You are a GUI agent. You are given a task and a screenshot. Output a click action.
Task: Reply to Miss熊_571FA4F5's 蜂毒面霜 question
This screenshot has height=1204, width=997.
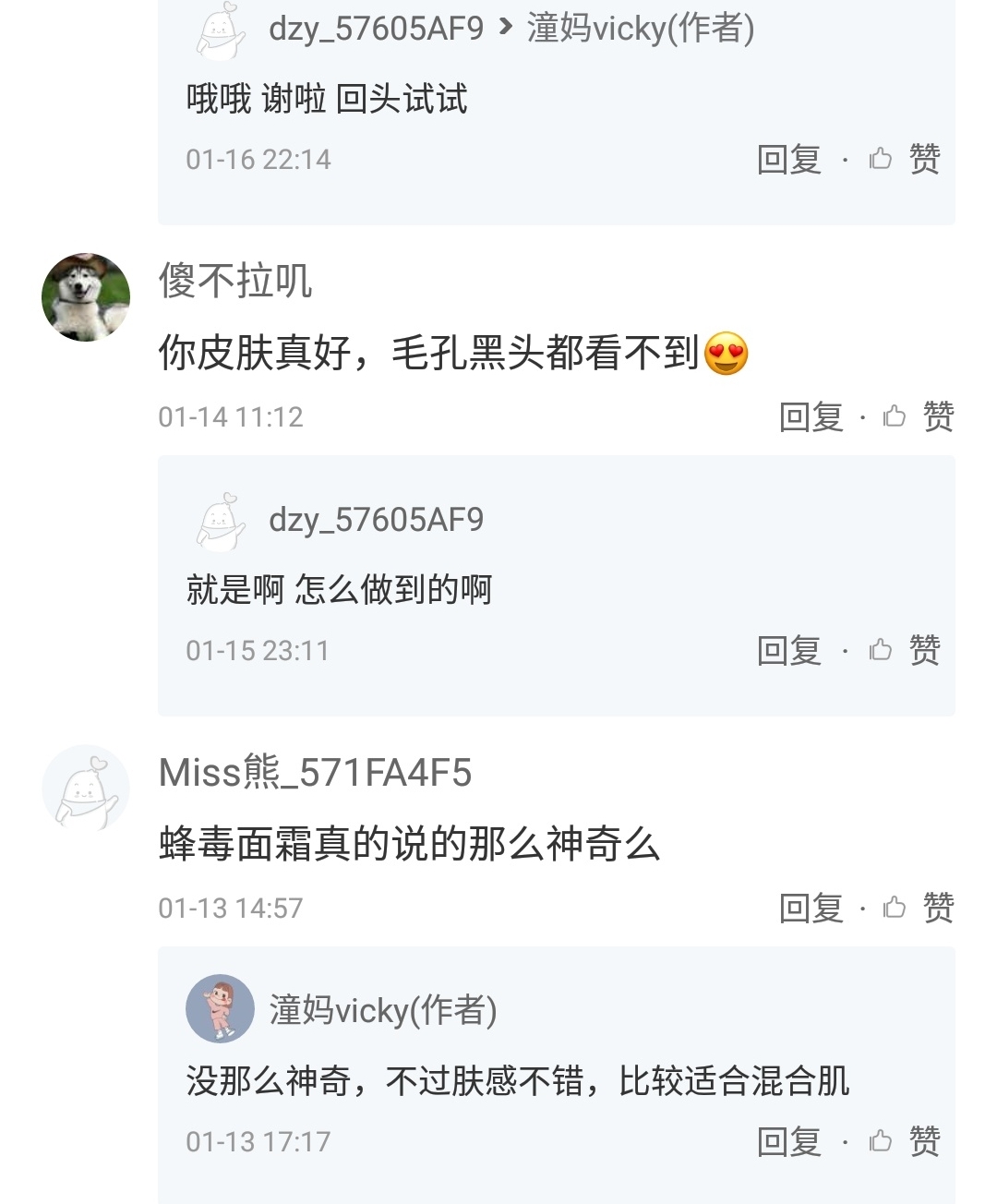811,909
